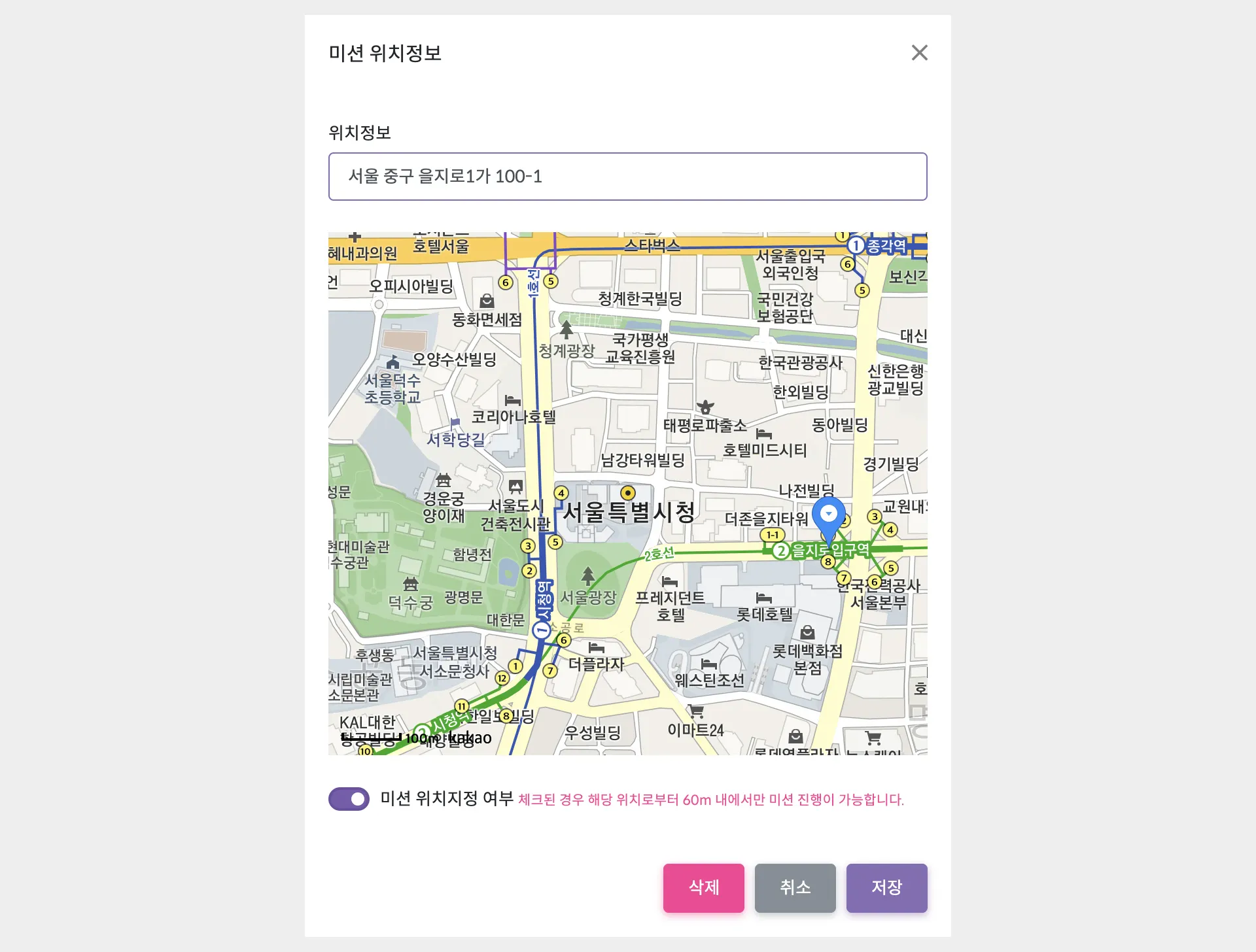
Task: Tap the 취소 button
Action: 795,887
